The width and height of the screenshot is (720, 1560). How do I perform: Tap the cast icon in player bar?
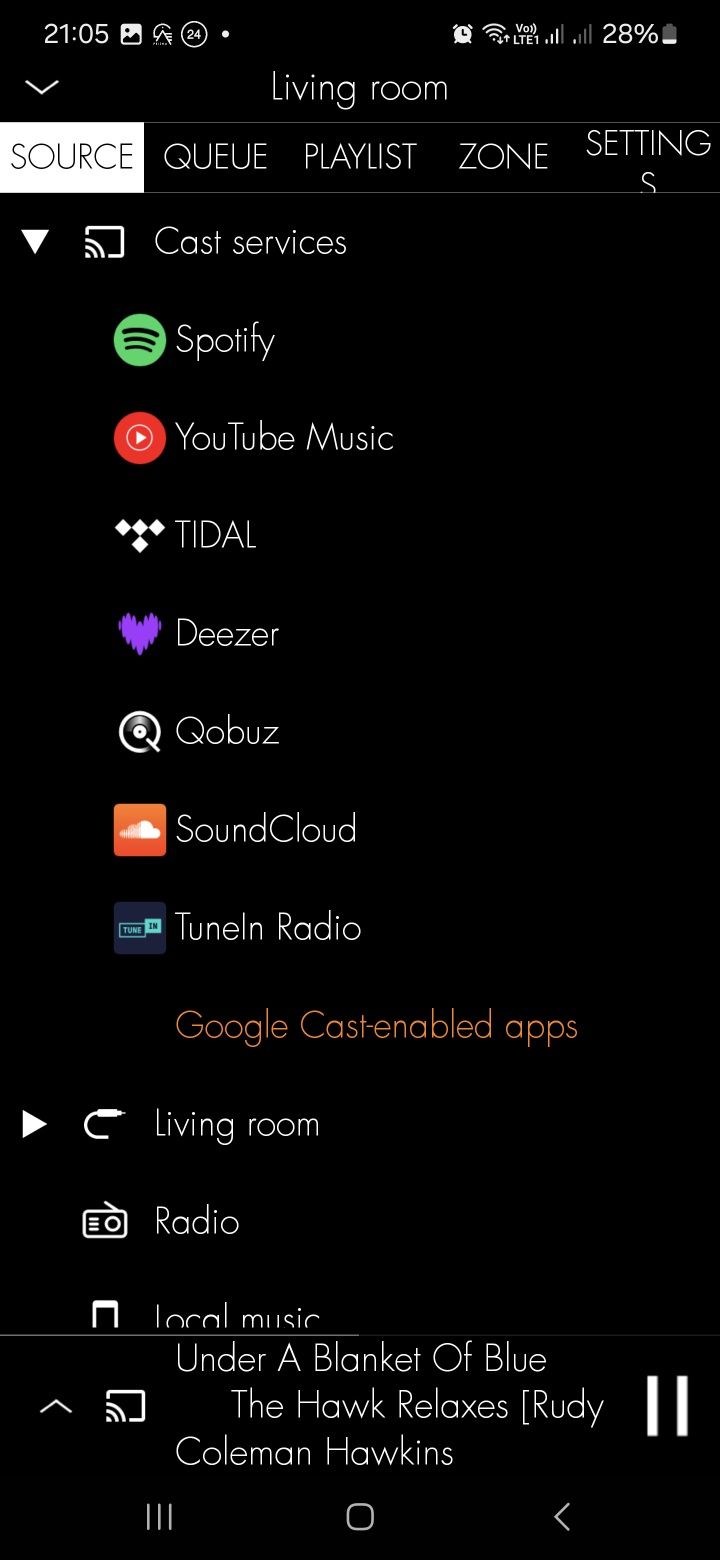[125, 1407]
